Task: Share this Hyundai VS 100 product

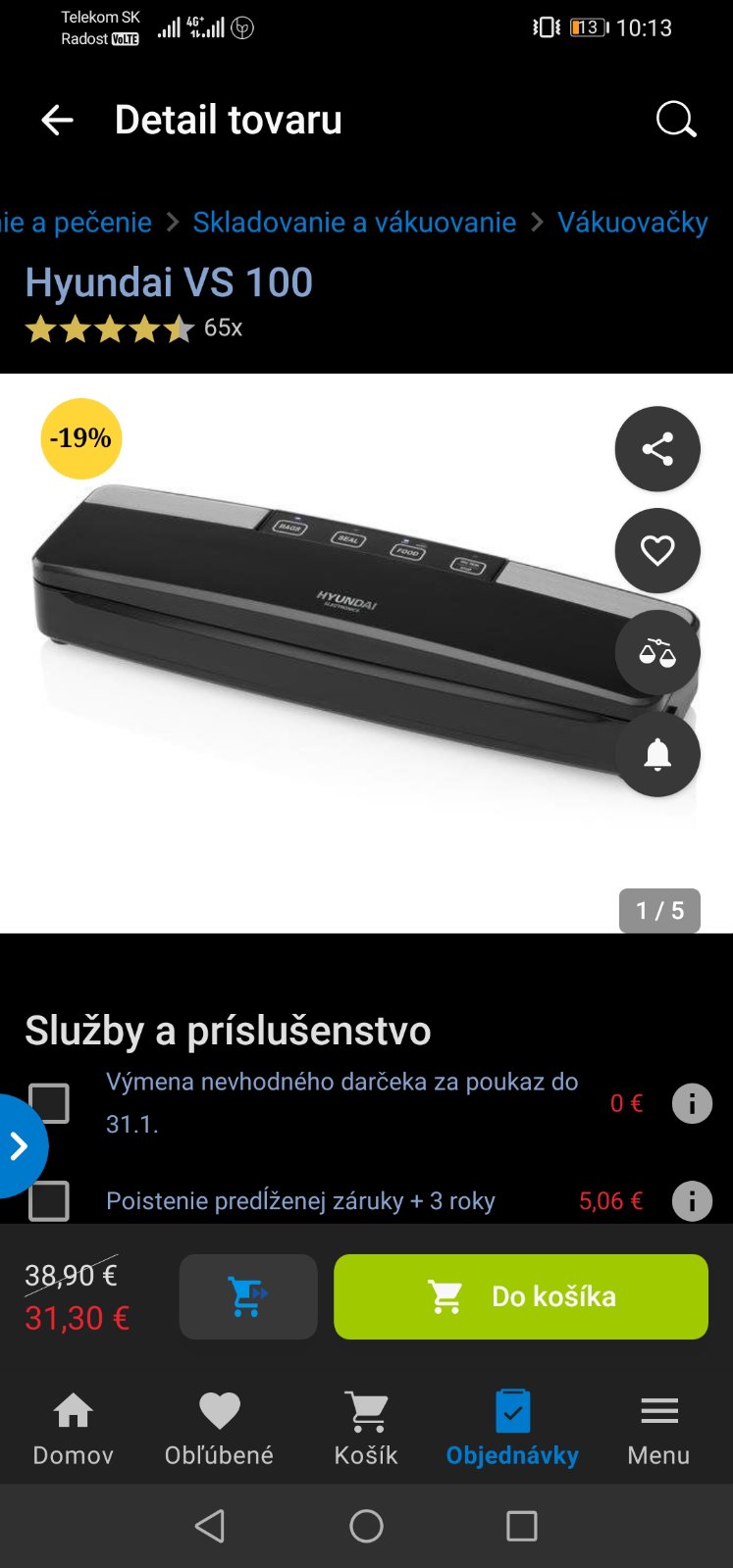Action: pos(657,449)
